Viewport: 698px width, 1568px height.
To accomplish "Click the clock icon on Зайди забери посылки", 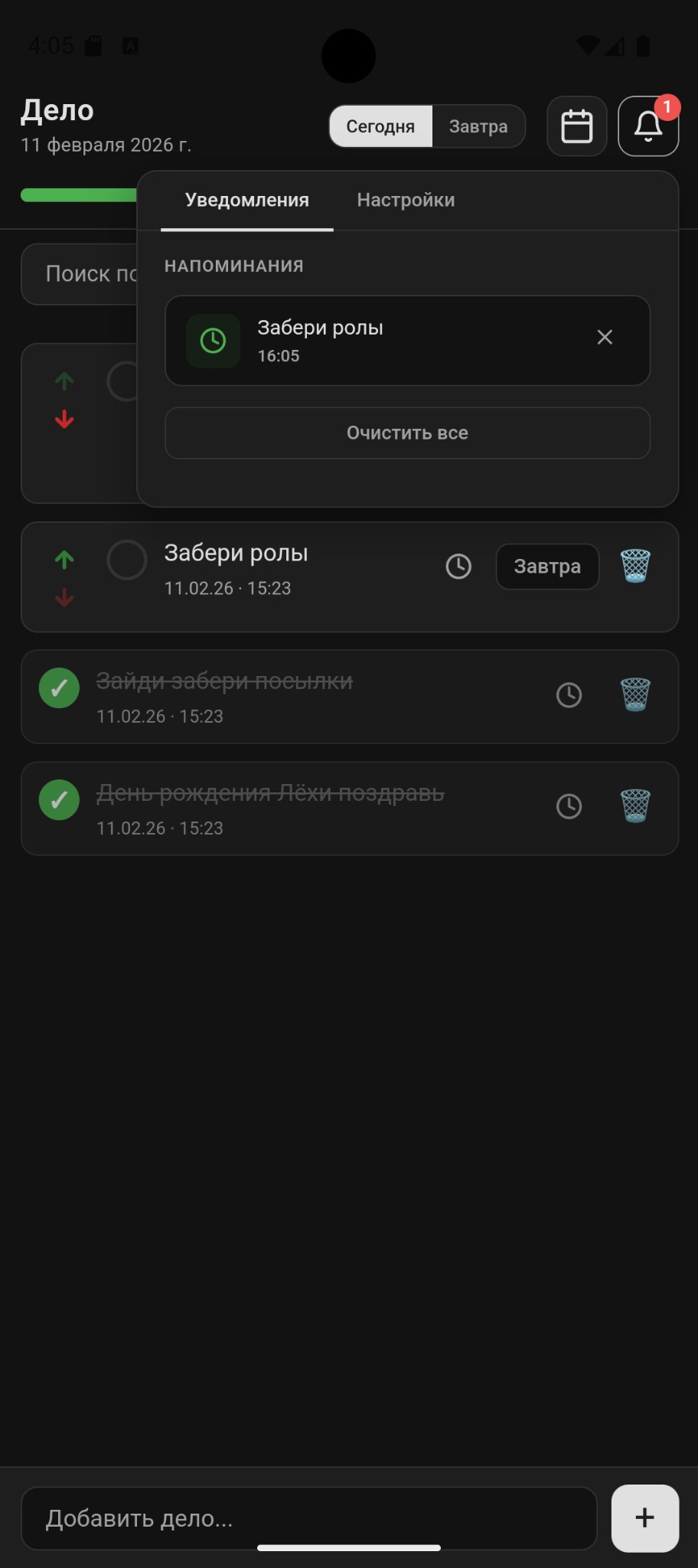I will tap(569, 695).
